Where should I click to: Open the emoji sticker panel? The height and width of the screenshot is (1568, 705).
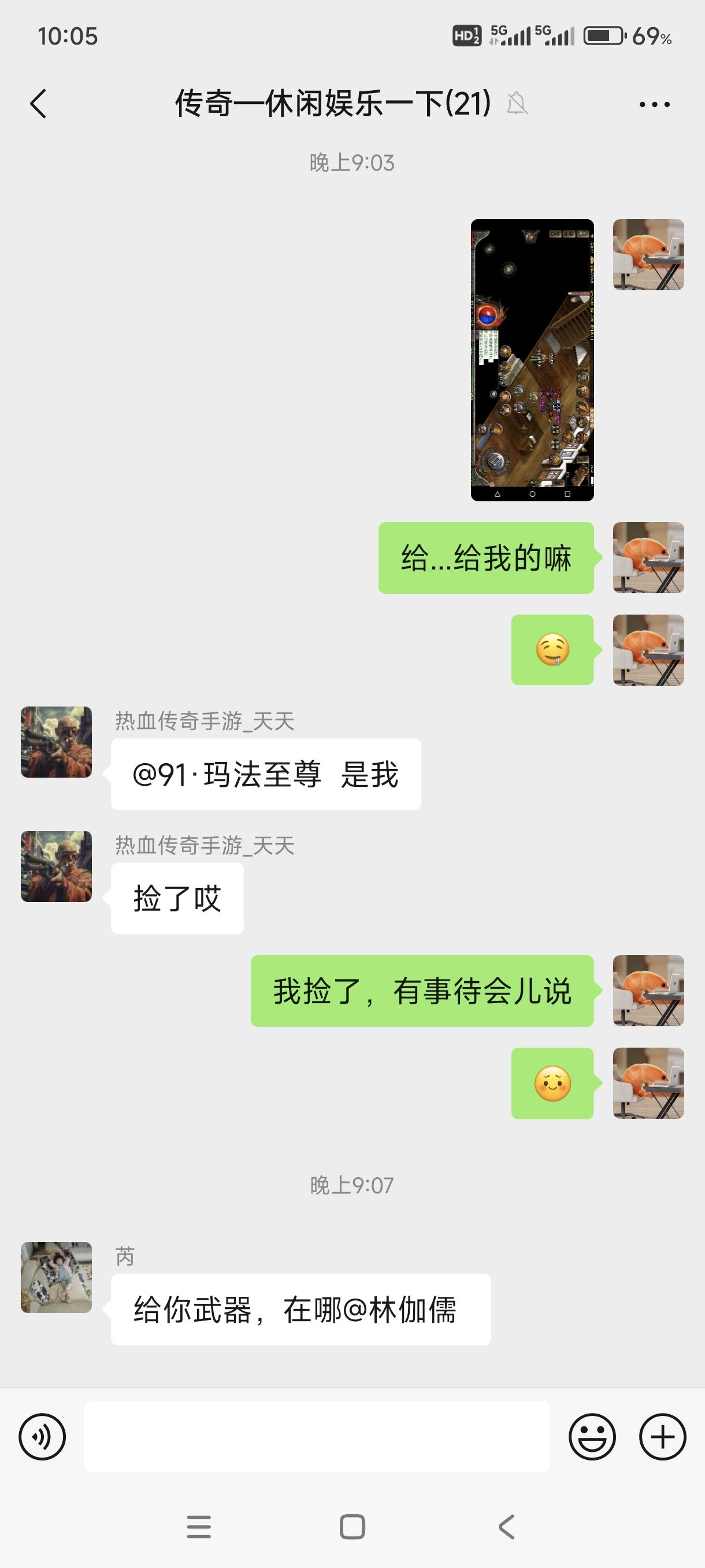pyautogui.click(x=592, y=1437)
